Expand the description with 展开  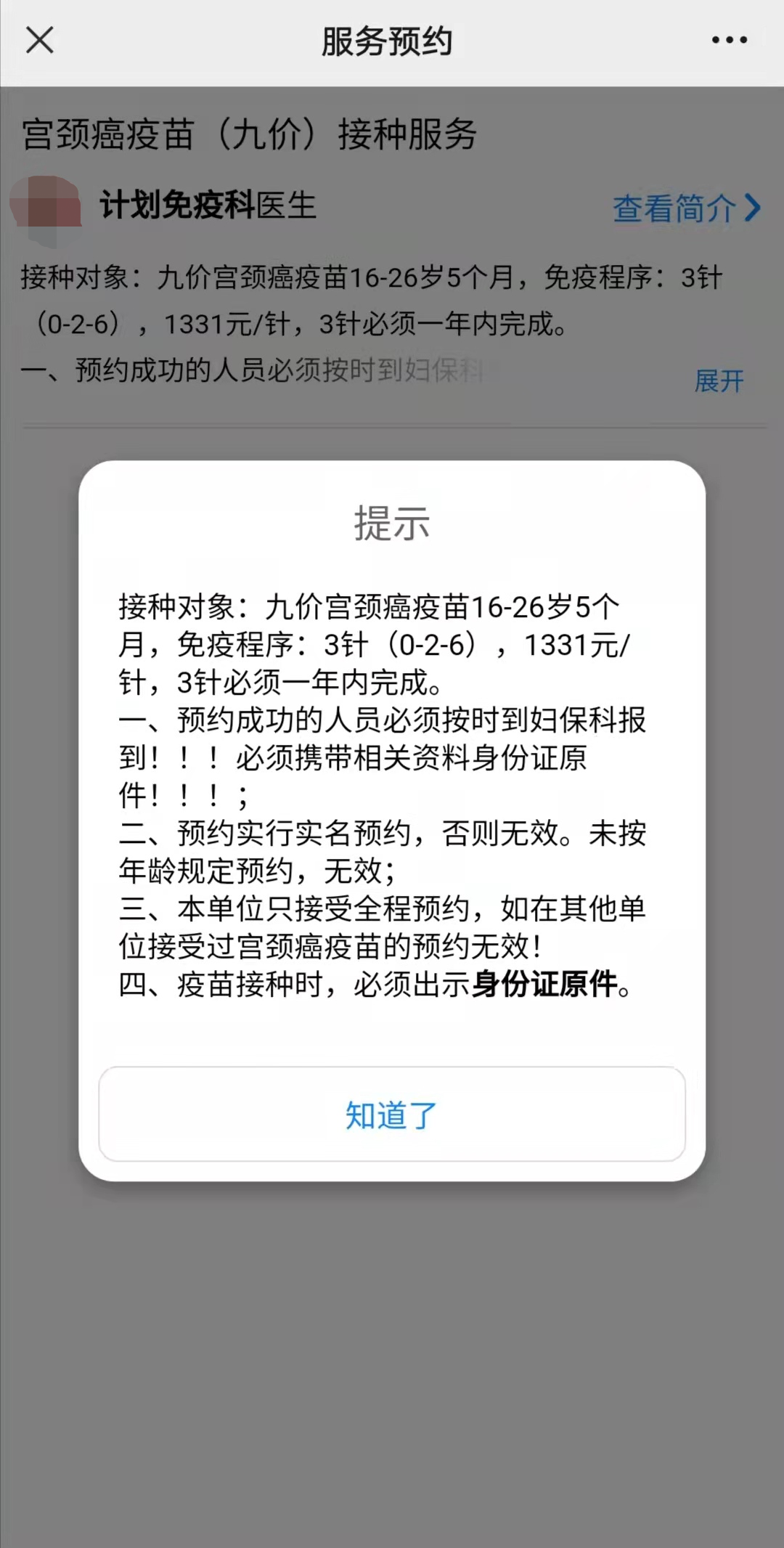click(x=719, y=380)
